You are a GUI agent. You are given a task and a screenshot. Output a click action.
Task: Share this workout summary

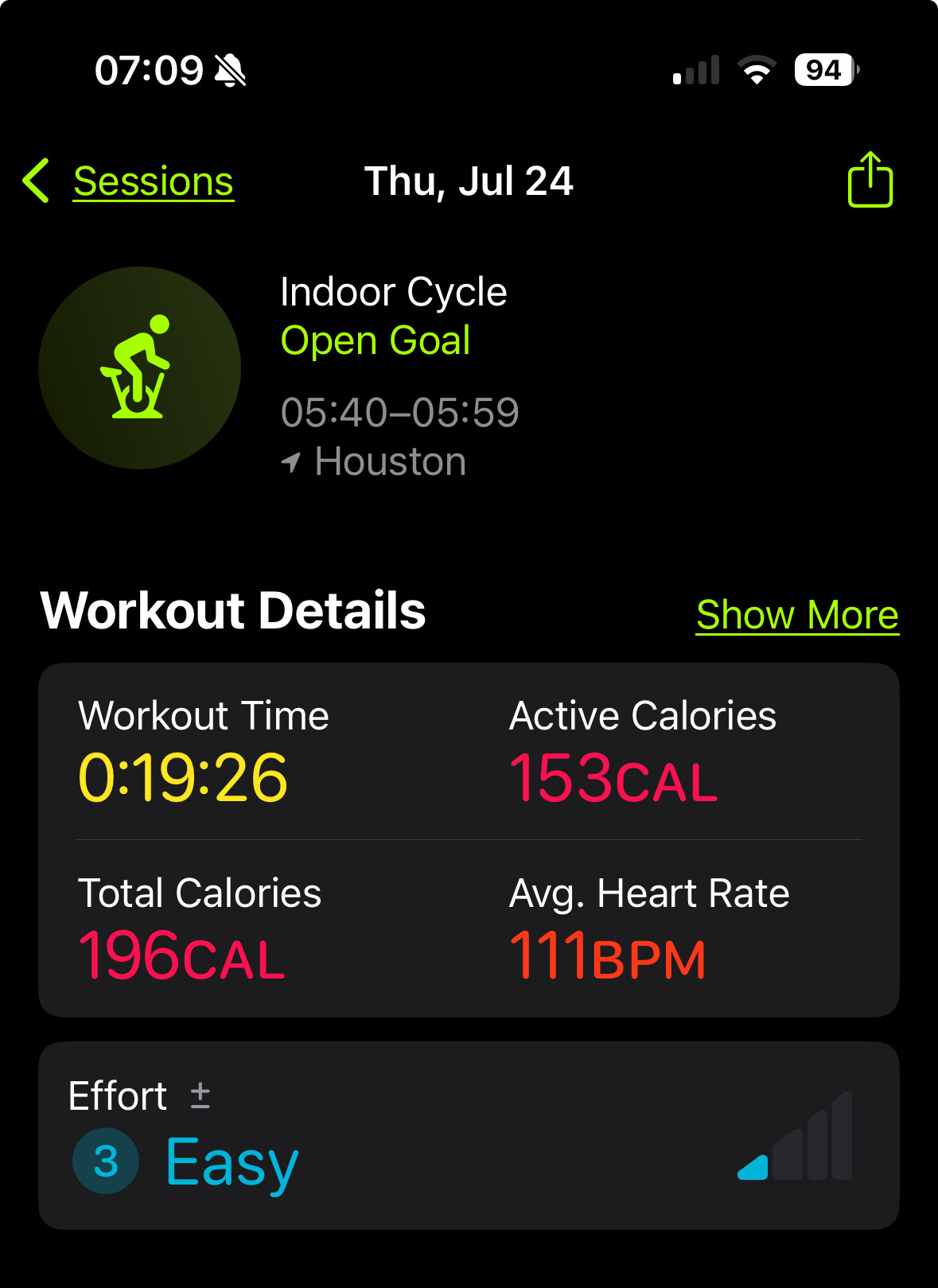(870, 180)
